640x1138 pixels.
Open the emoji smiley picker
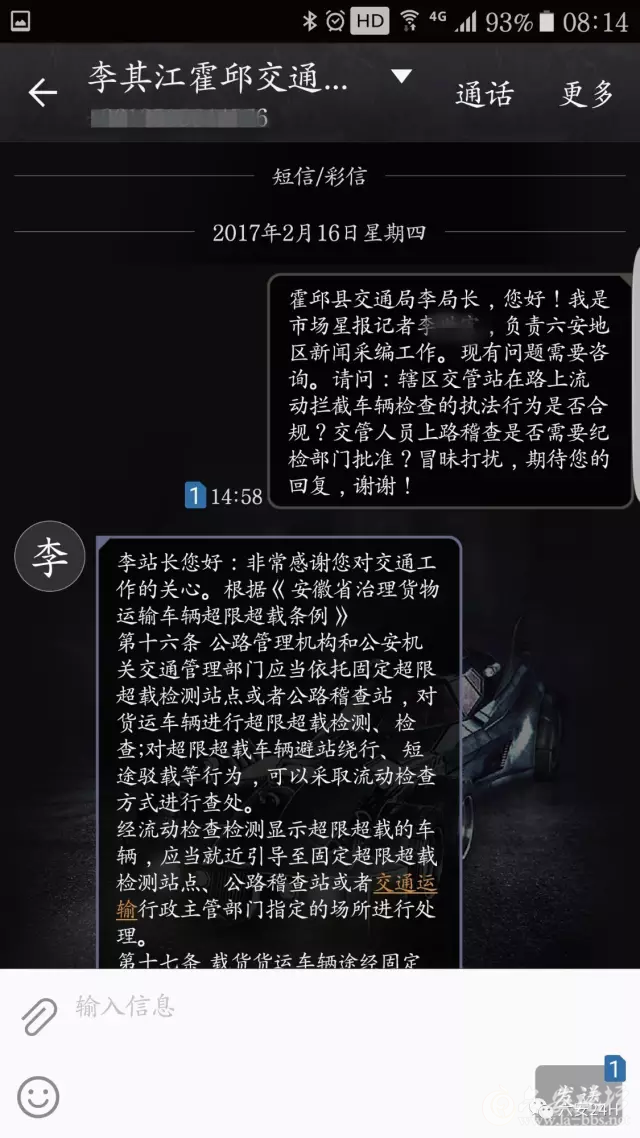click(38, 1096)
